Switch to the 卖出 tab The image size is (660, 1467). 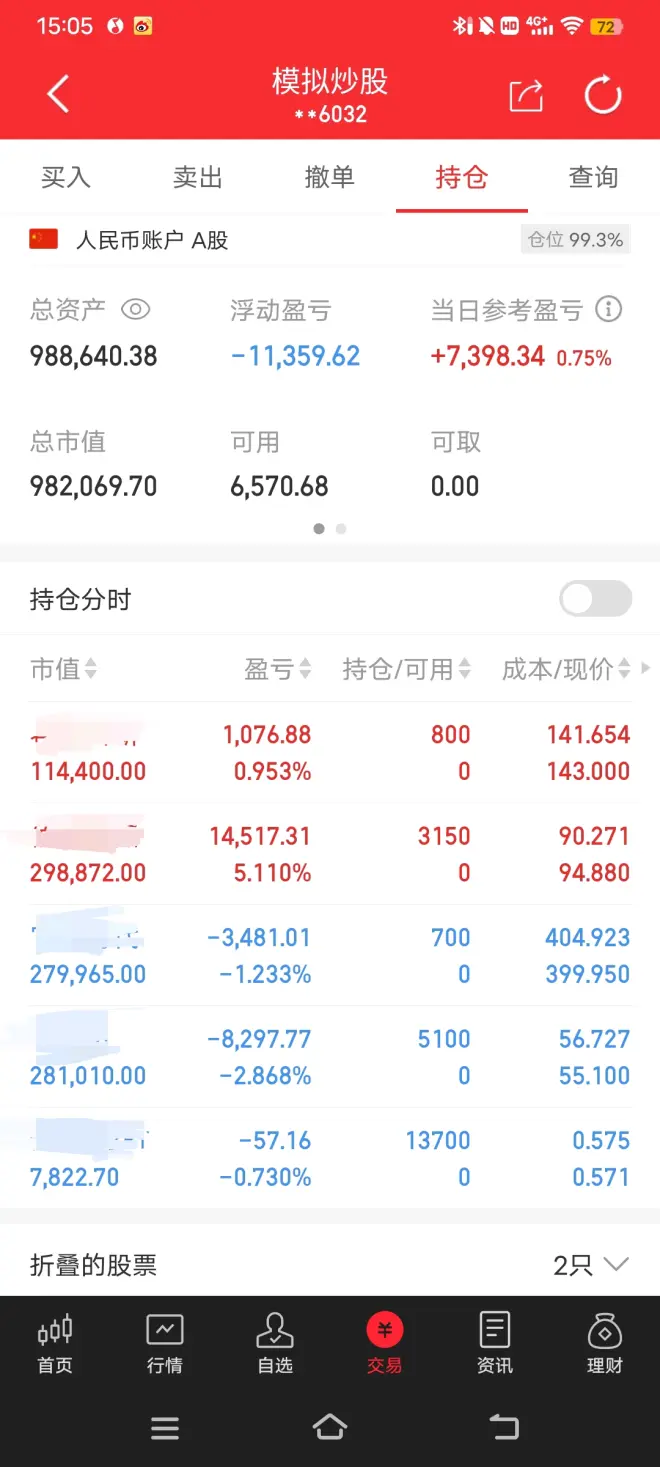(x=198, y=178)
